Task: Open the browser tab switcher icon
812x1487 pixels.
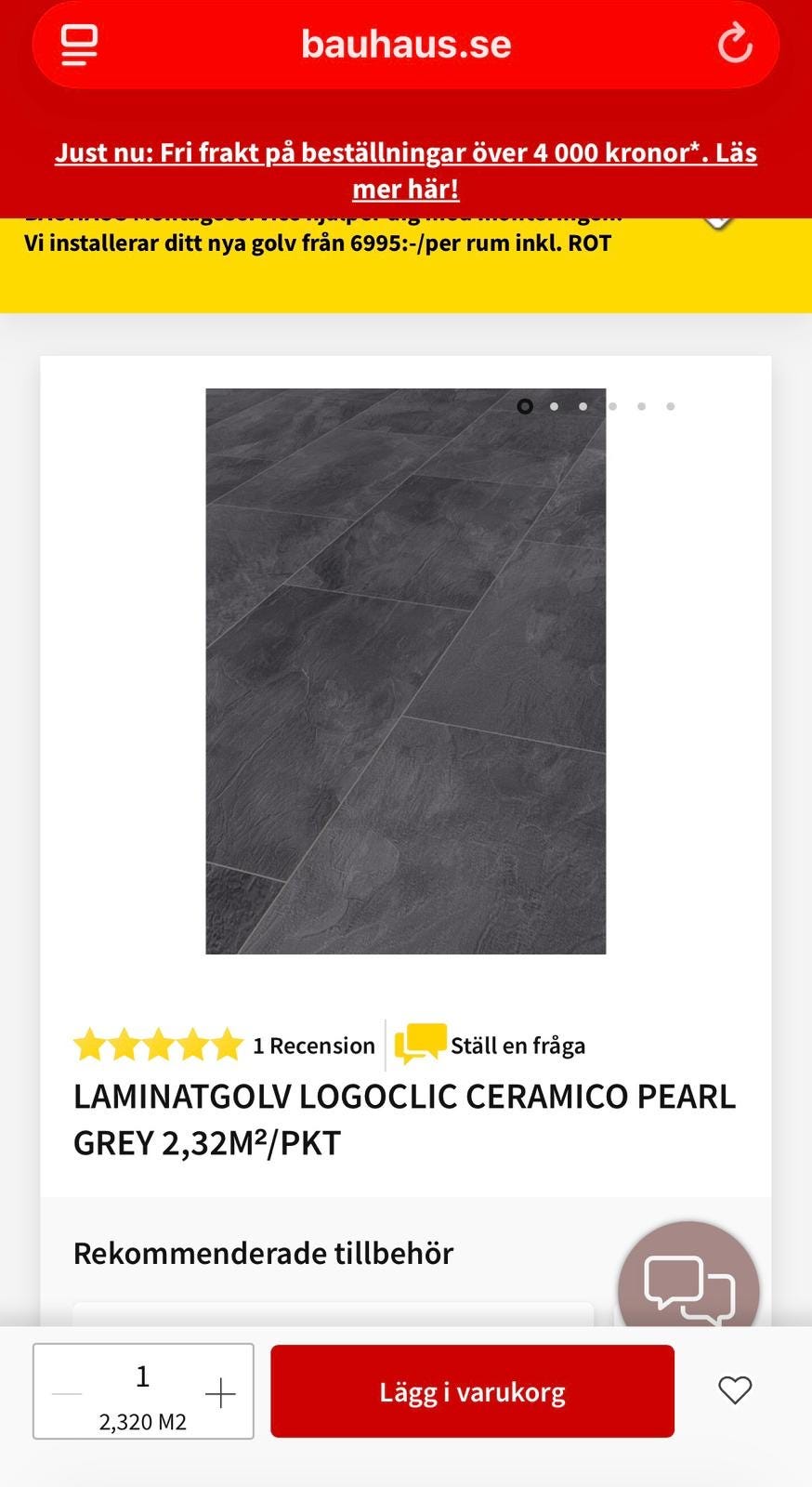Action: pyautogui.click(x=78, y=44)
